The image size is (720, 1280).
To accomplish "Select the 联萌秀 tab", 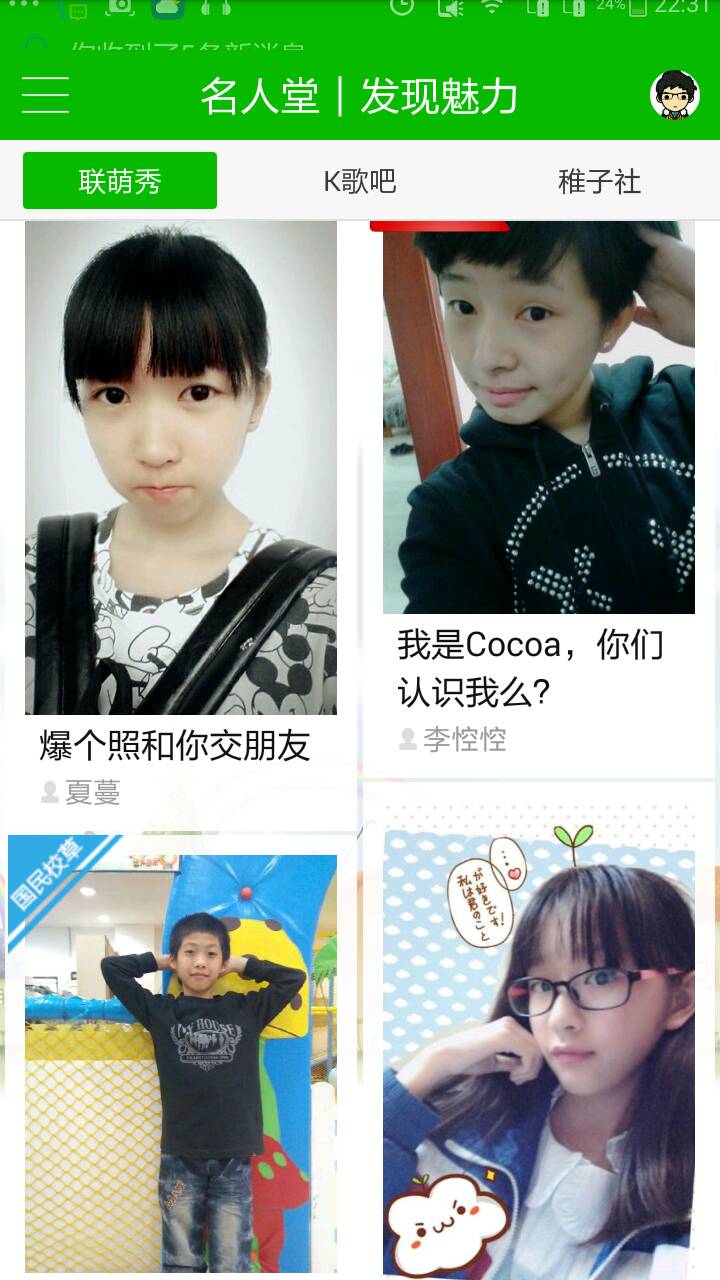I will click(120, 181).
